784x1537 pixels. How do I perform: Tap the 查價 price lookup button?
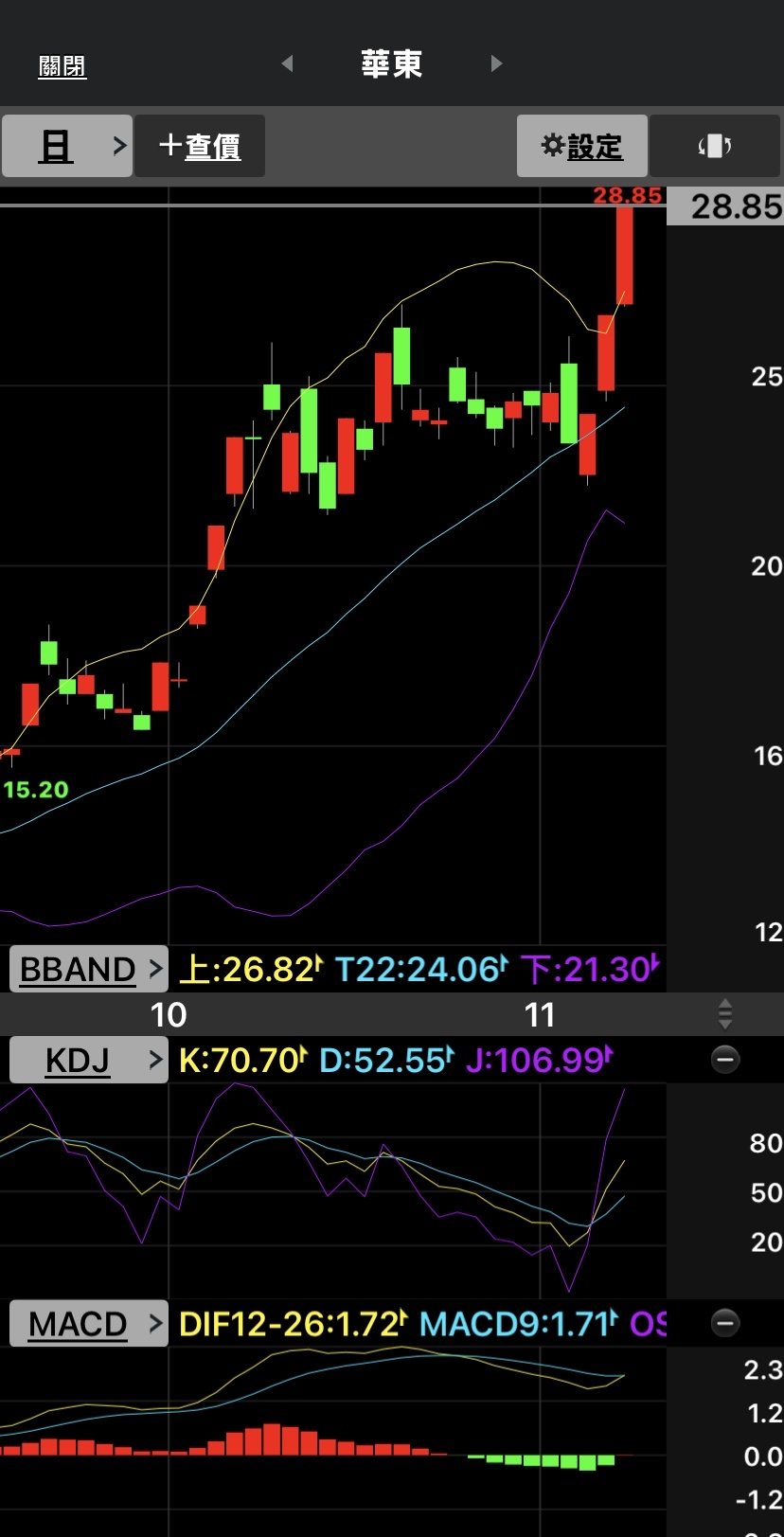click(200, 146)
